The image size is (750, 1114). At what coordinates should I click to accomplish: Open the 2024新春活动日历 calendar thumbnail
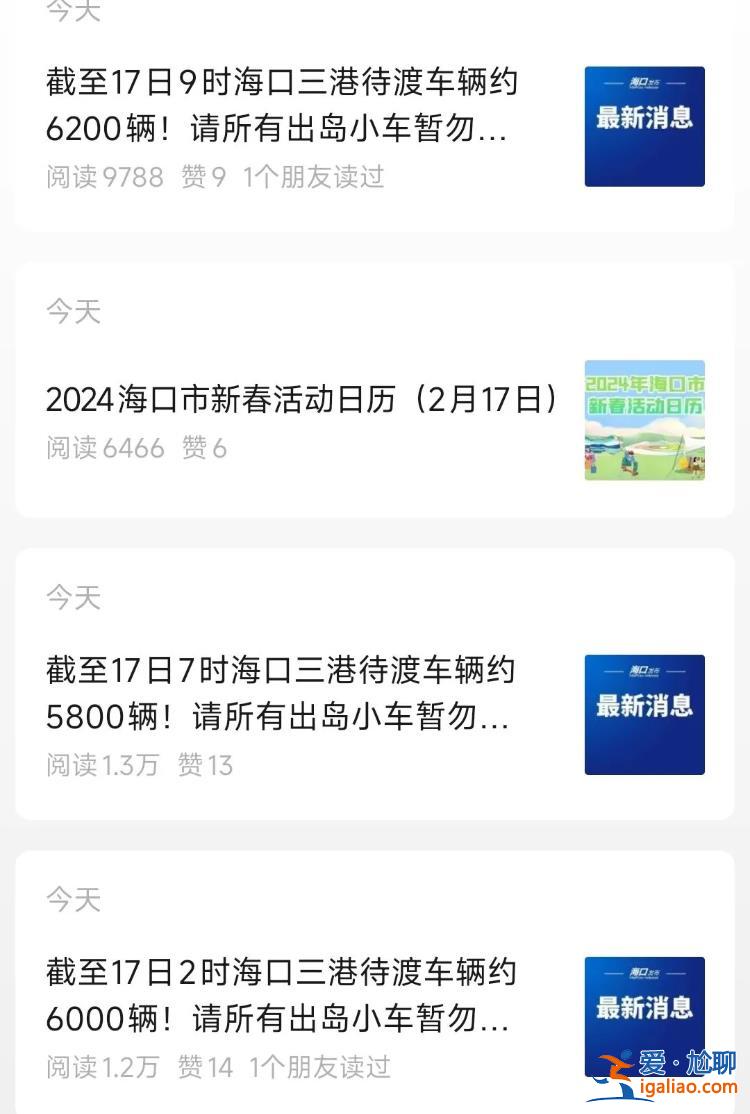[x=644, y=420]
